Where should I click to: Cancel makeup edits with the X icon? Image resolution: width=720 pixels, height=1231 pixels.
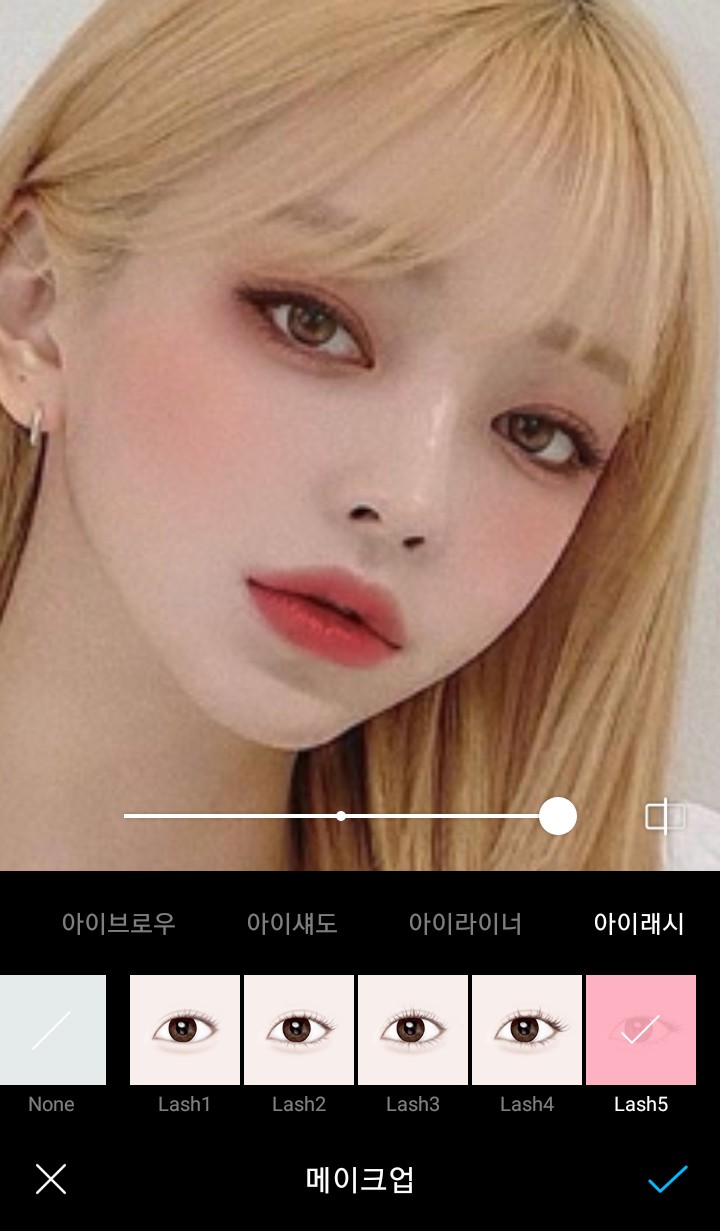click(x=51, y=1179)
